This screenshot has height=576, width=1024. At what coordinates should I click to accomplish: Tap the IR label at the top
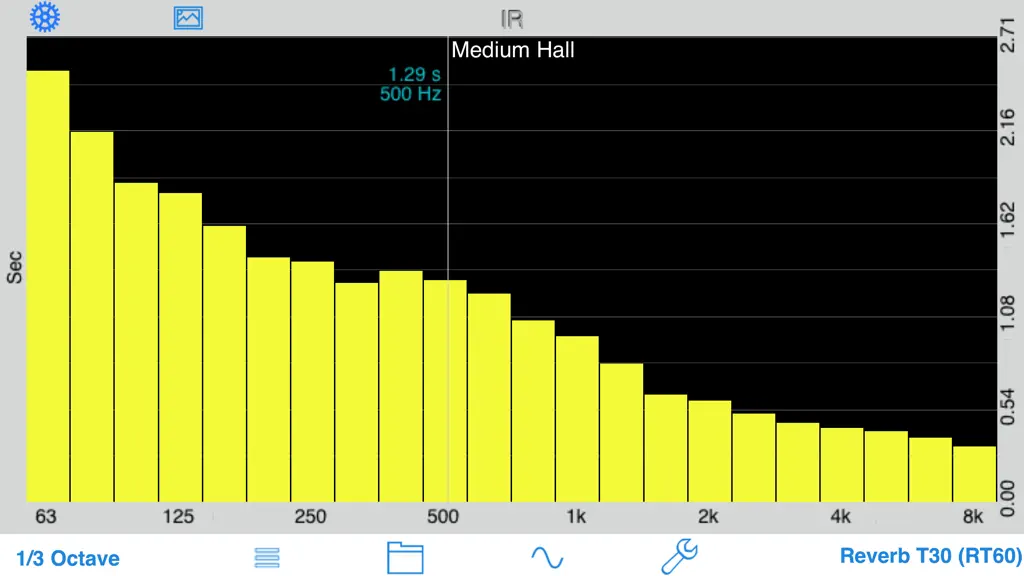click(512, 19)
